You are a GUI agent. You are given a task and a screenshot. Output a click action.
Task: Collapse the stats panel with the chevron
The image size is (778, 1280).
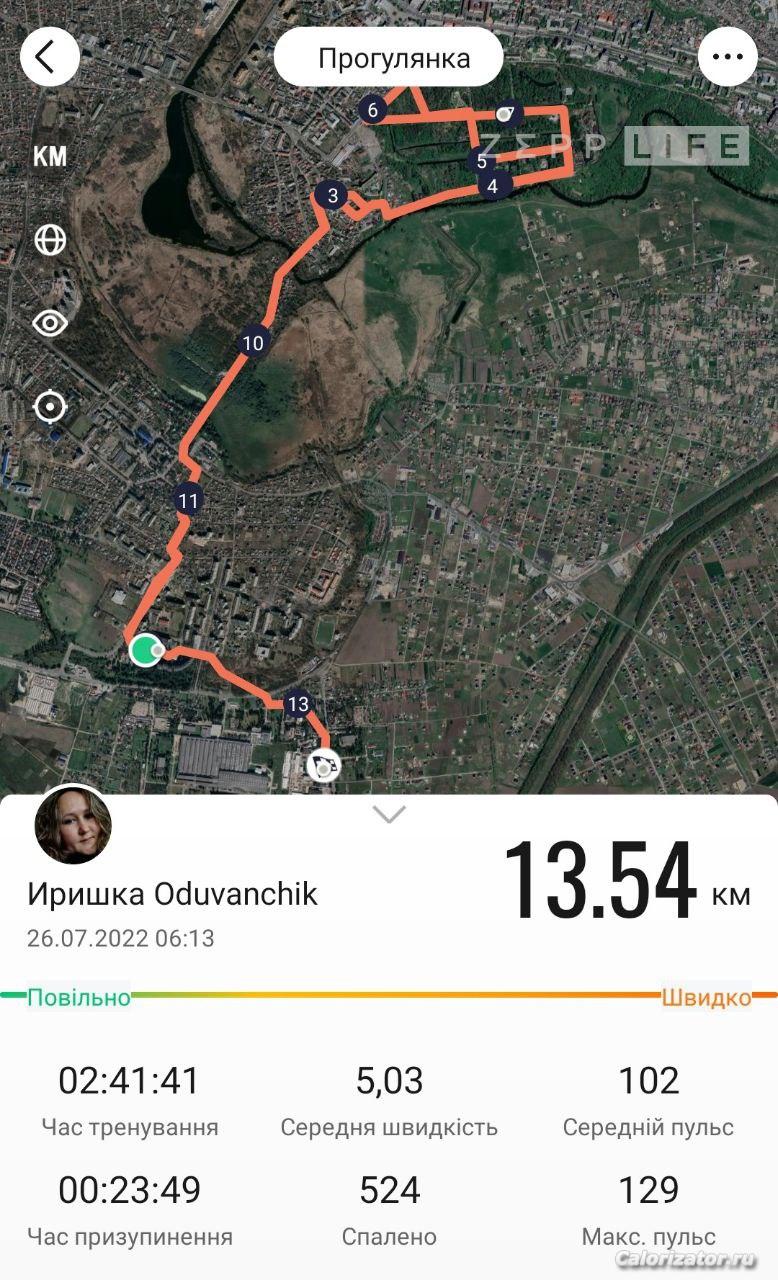(389, 814)
